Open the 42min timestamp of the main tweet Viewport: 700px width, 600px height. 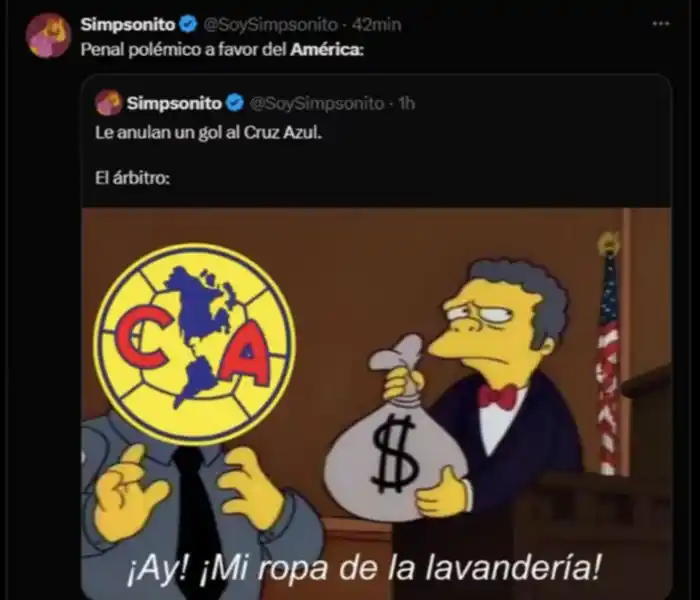click(376, 23)
